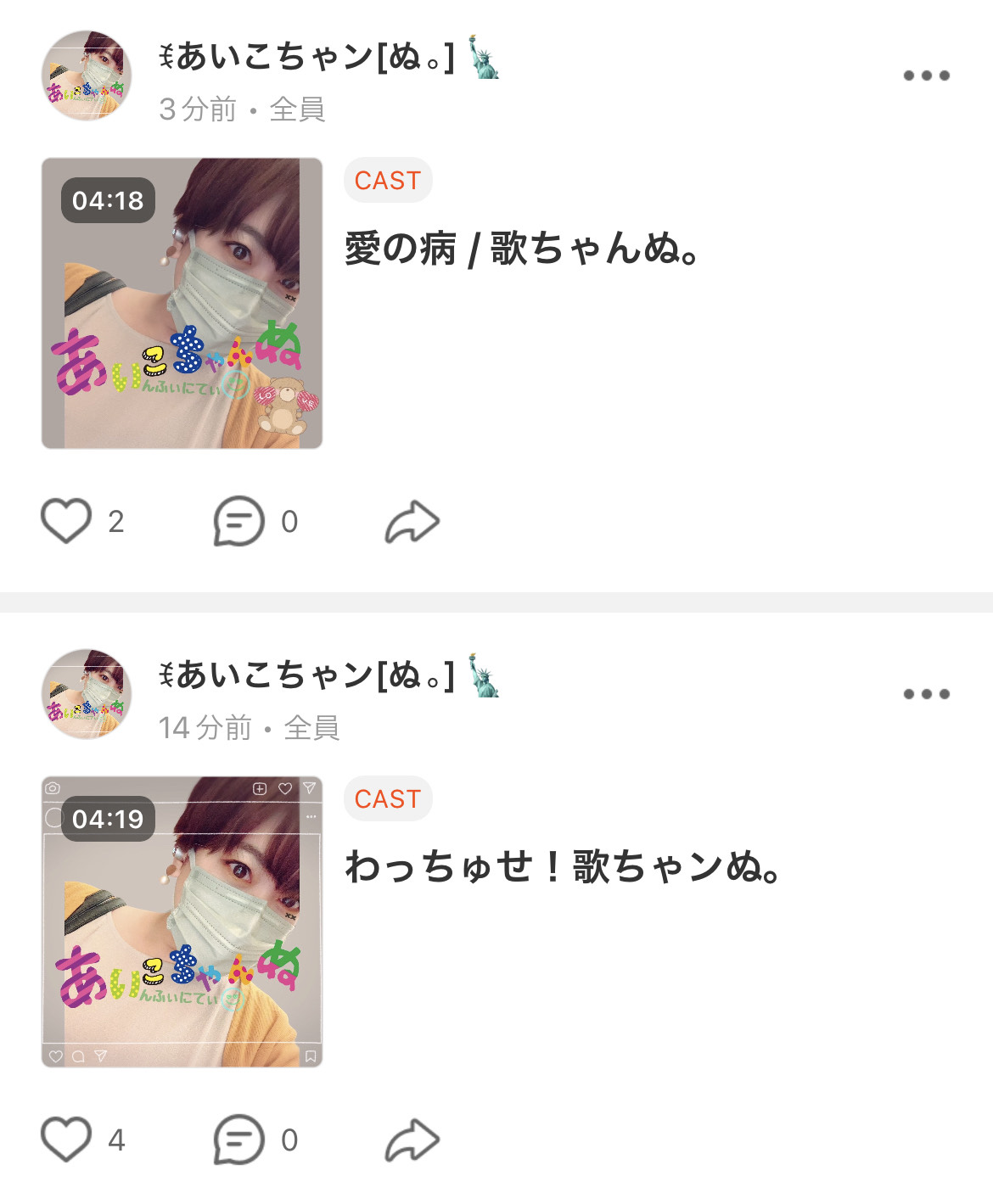This screenshot has height=1204, width=993.
Task: Select the CAST badge on the bottom post
Action: (x=387, y=798)
